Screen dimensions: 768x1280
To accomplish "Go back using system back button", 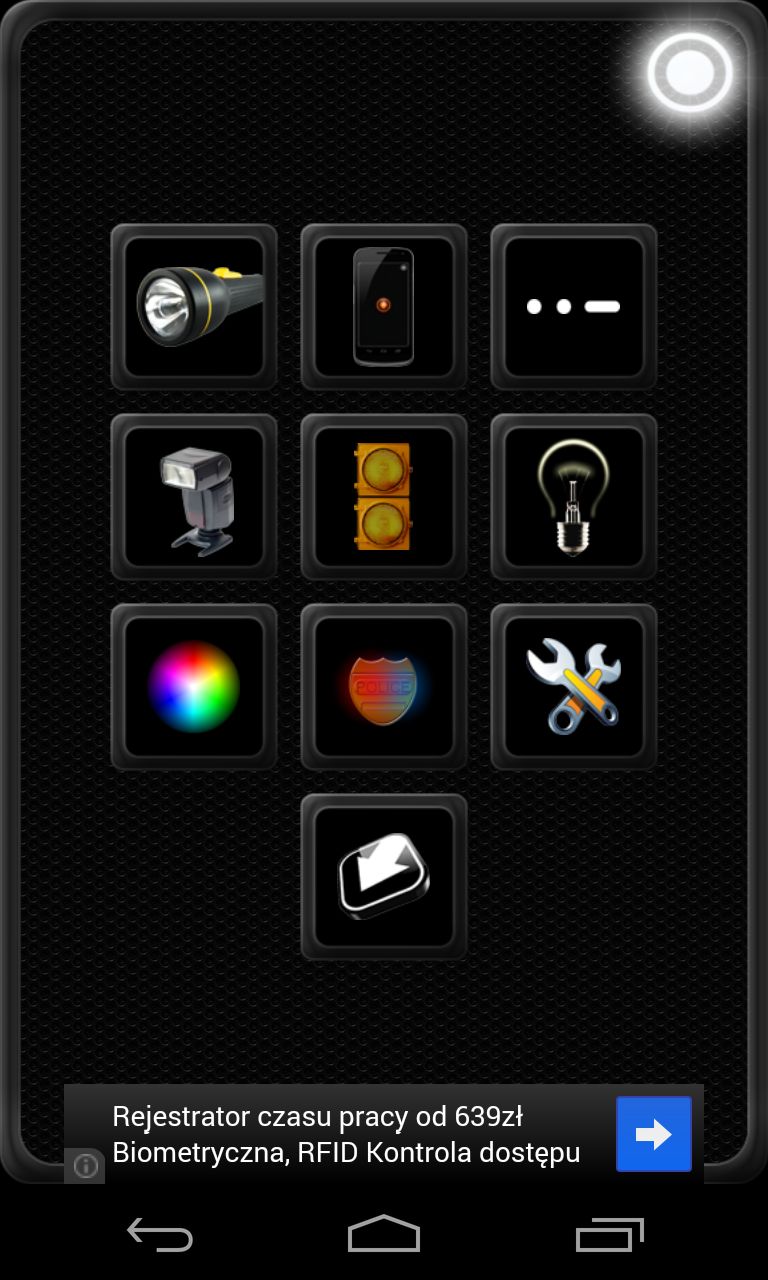I will (160, 1235).
